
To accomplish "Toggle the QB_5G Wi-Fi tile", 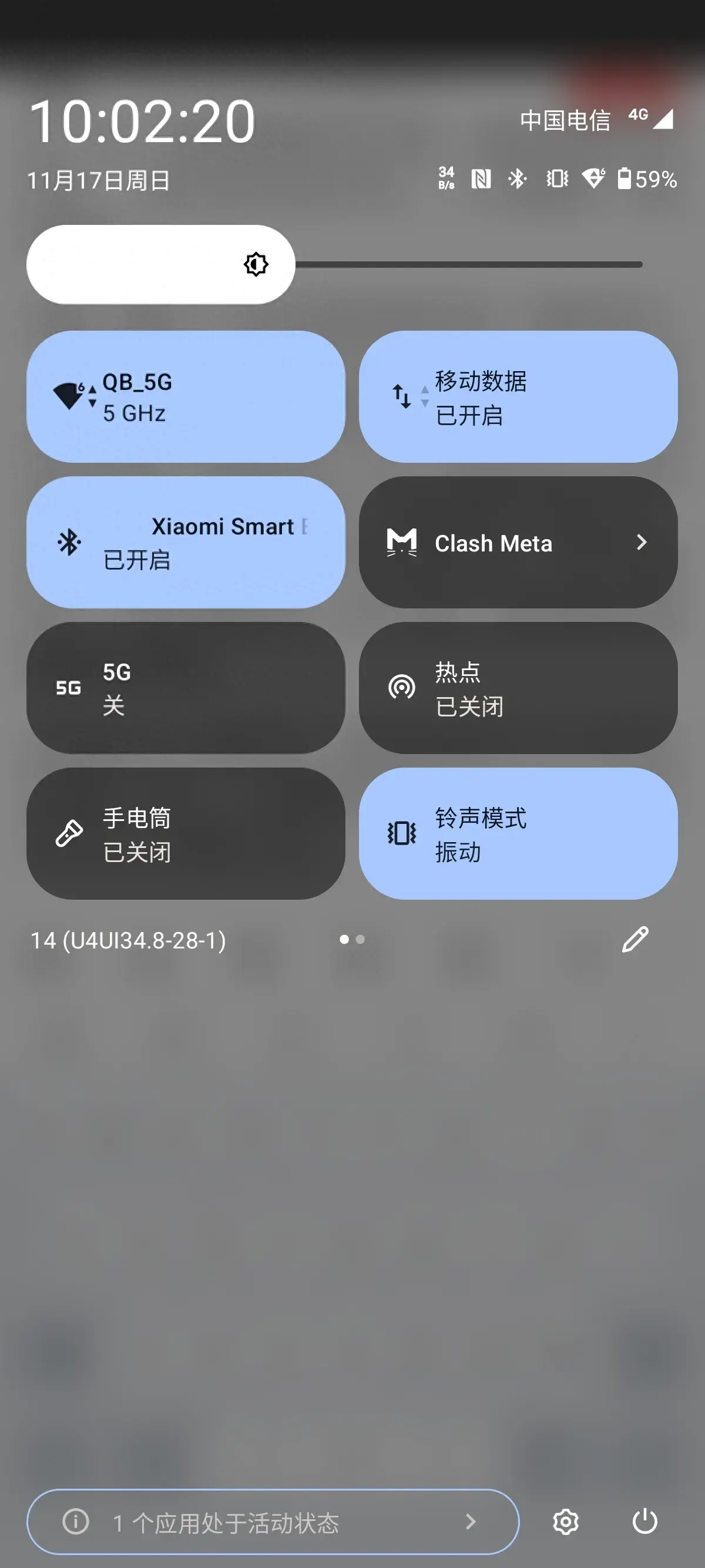I will click(186, 396).
